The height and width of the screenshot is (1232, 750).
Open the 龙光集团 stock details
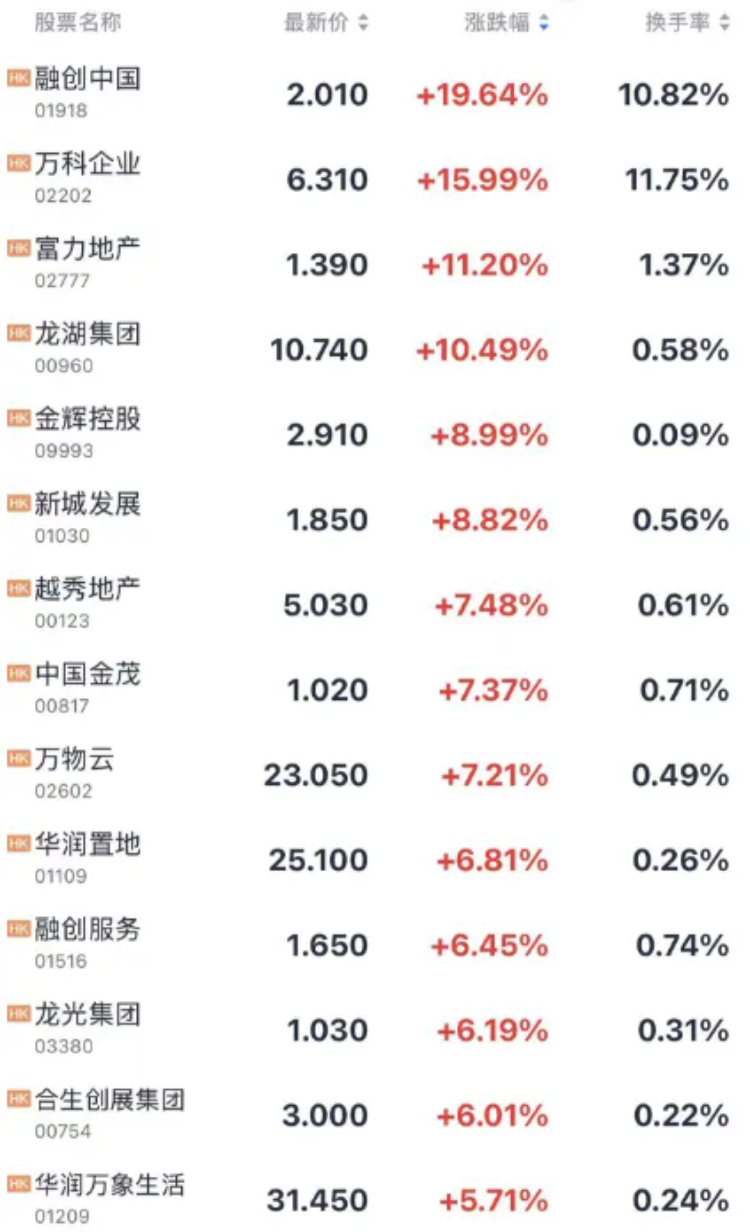click(x=375, y=1029)
